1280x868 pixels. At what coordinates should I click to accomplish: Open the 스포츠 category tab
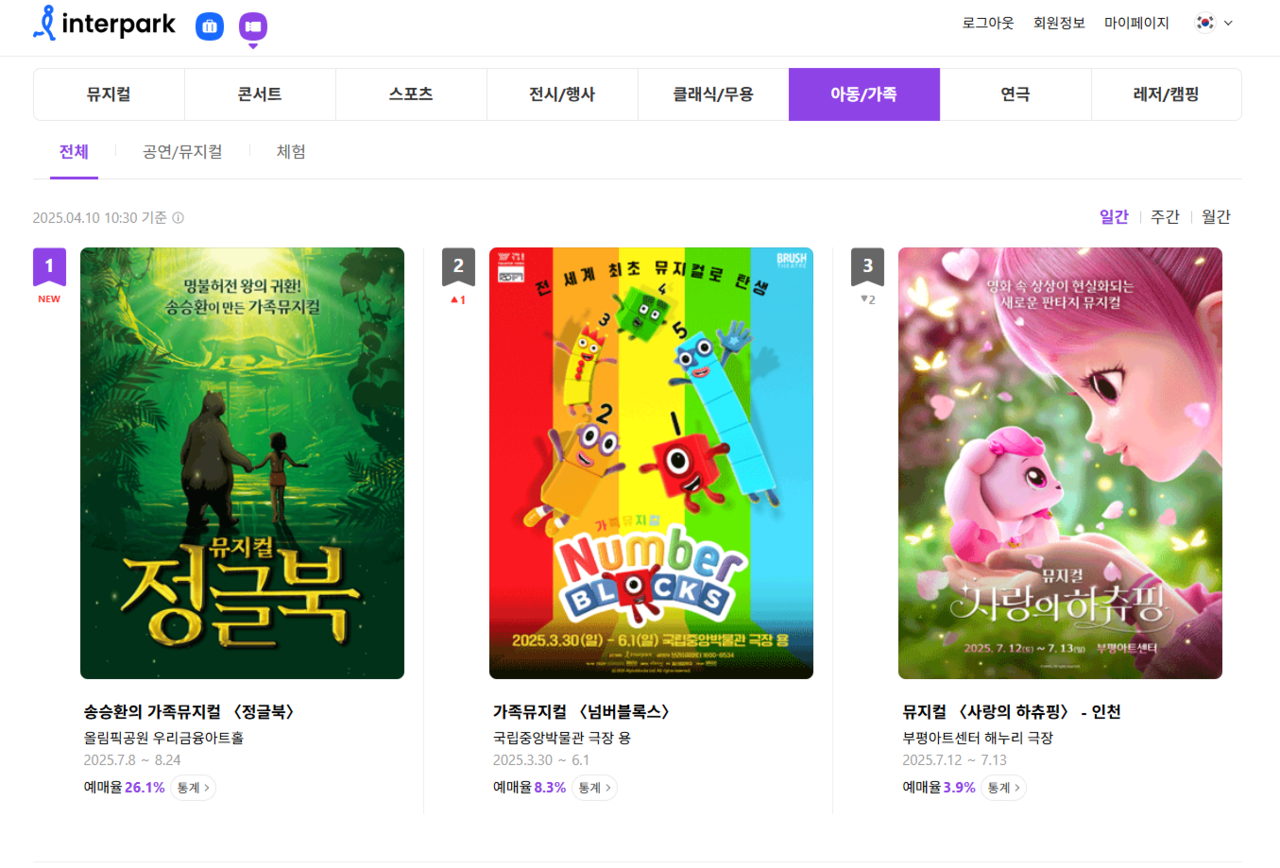(x=411, y=95)
